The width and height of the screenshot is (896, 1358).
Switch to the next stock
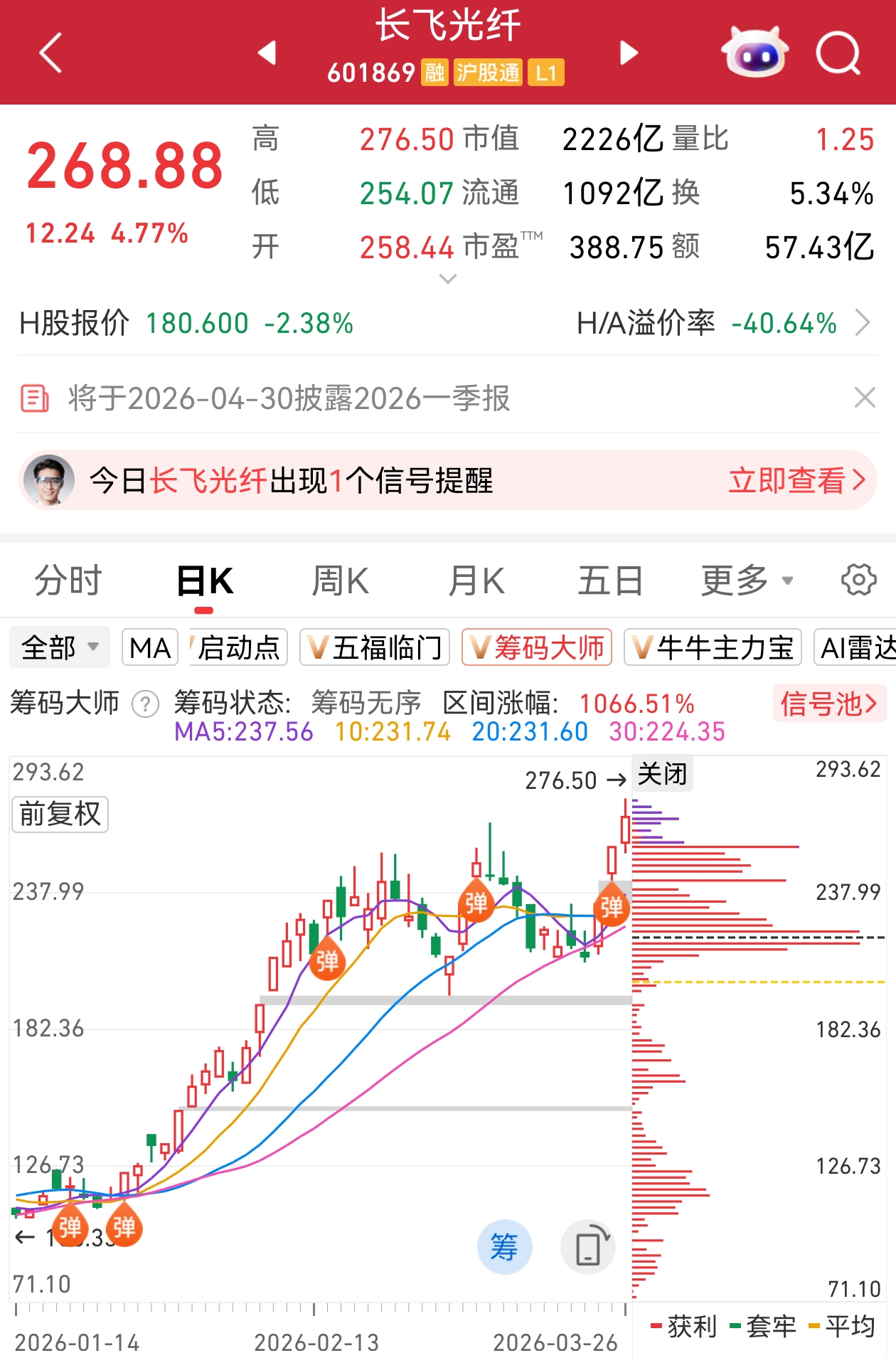pyautogui.click(x=629, y=53)
